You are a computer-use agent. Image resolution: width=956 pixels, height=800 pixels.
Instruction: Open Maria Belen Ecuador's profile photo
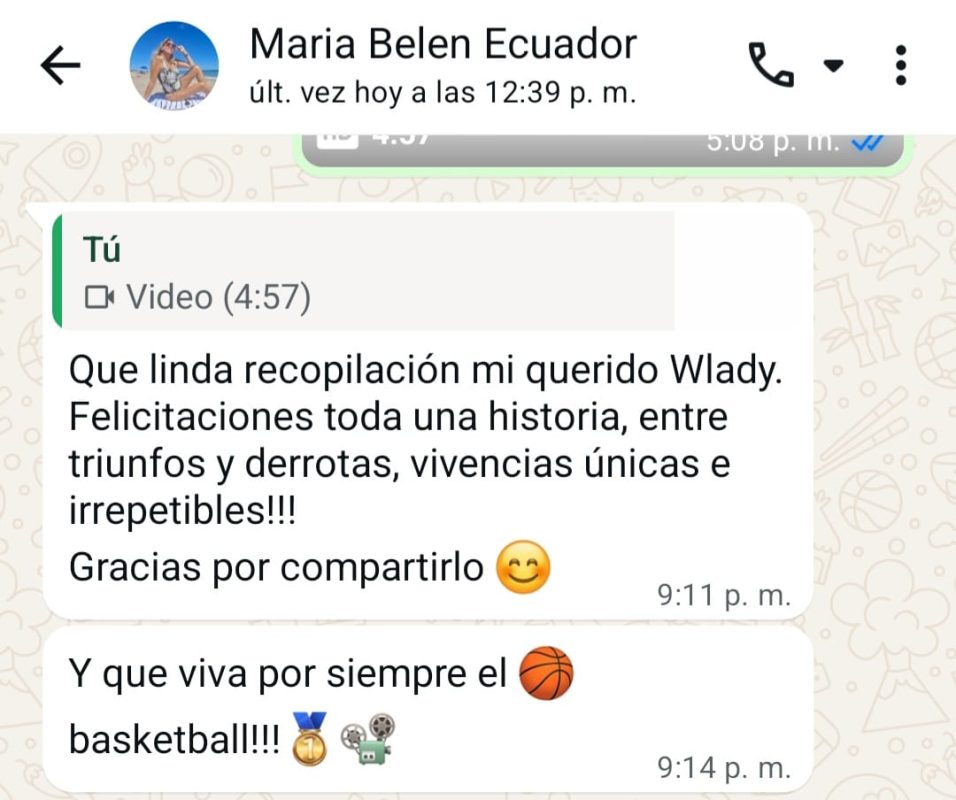click(174, 66)
